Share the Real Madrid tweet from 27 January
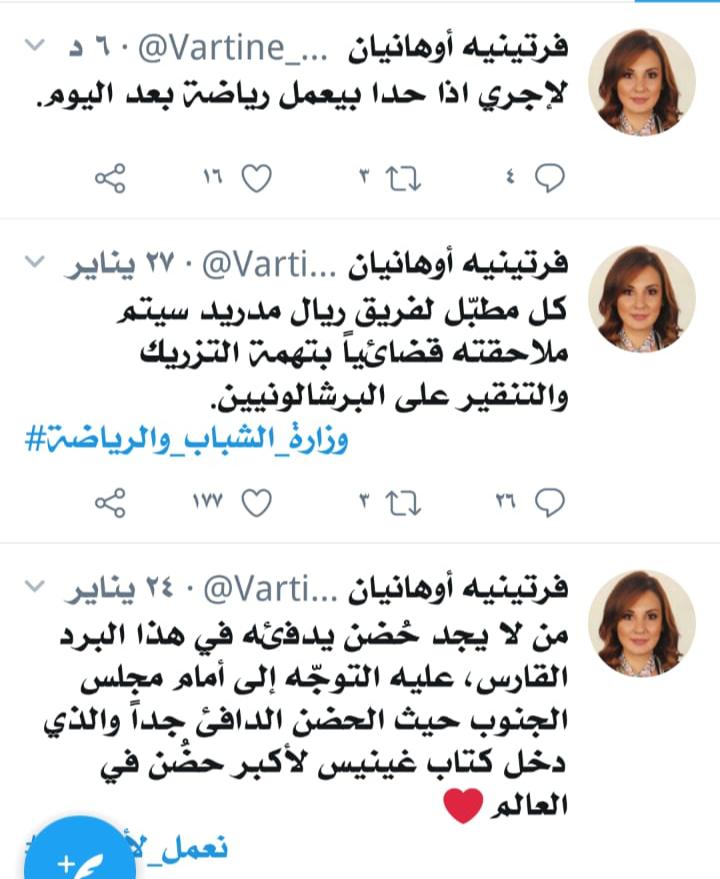Image resolution: width=720 pixels, height=879 pixels. pos(109,505)
